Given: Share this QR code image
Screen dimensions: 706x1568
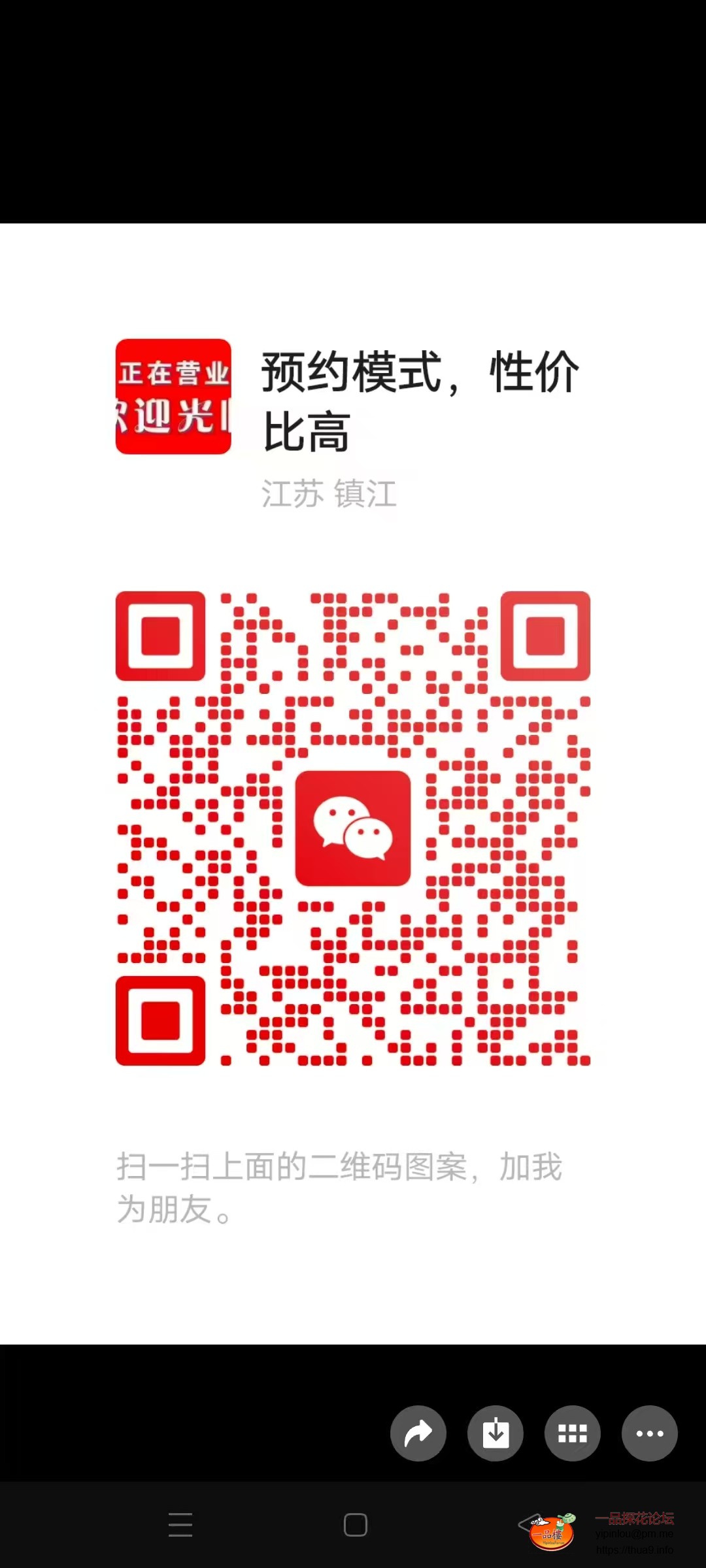Looking at the screenshot, I should [x=418, y=1433].
